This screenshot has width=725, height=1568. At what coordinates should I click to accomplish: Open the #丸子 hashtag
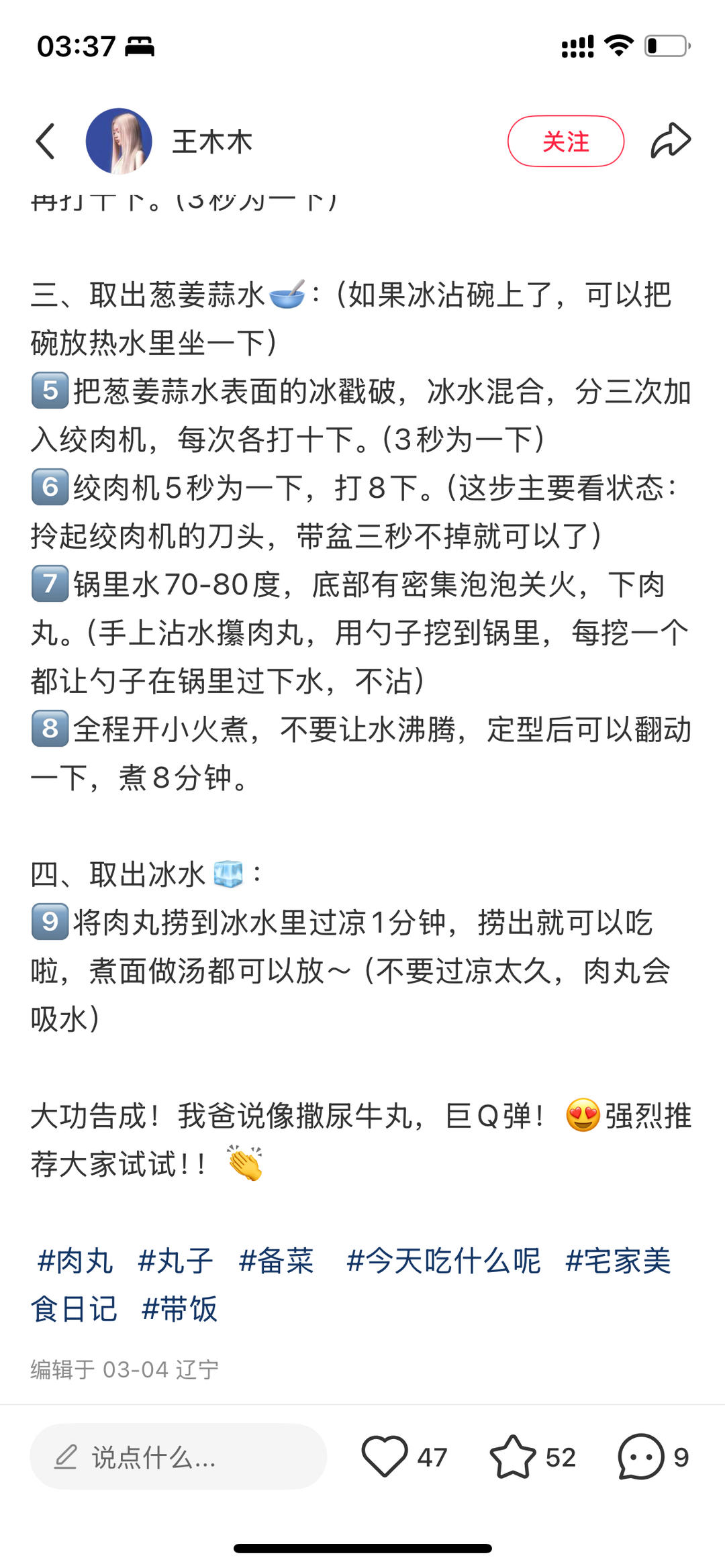[175, 1261]
